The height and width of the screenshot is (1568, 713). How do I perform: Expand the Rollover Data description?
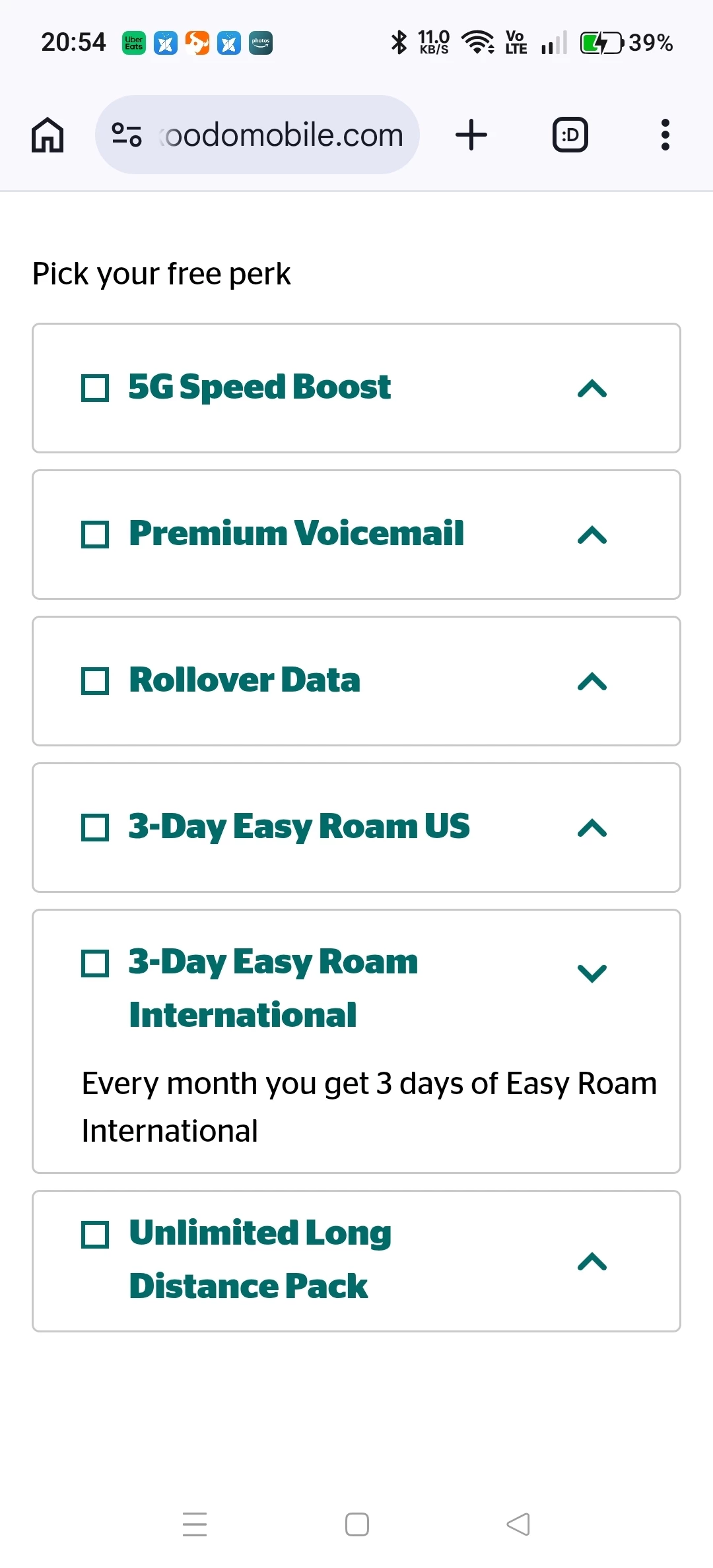pos(592,682)
